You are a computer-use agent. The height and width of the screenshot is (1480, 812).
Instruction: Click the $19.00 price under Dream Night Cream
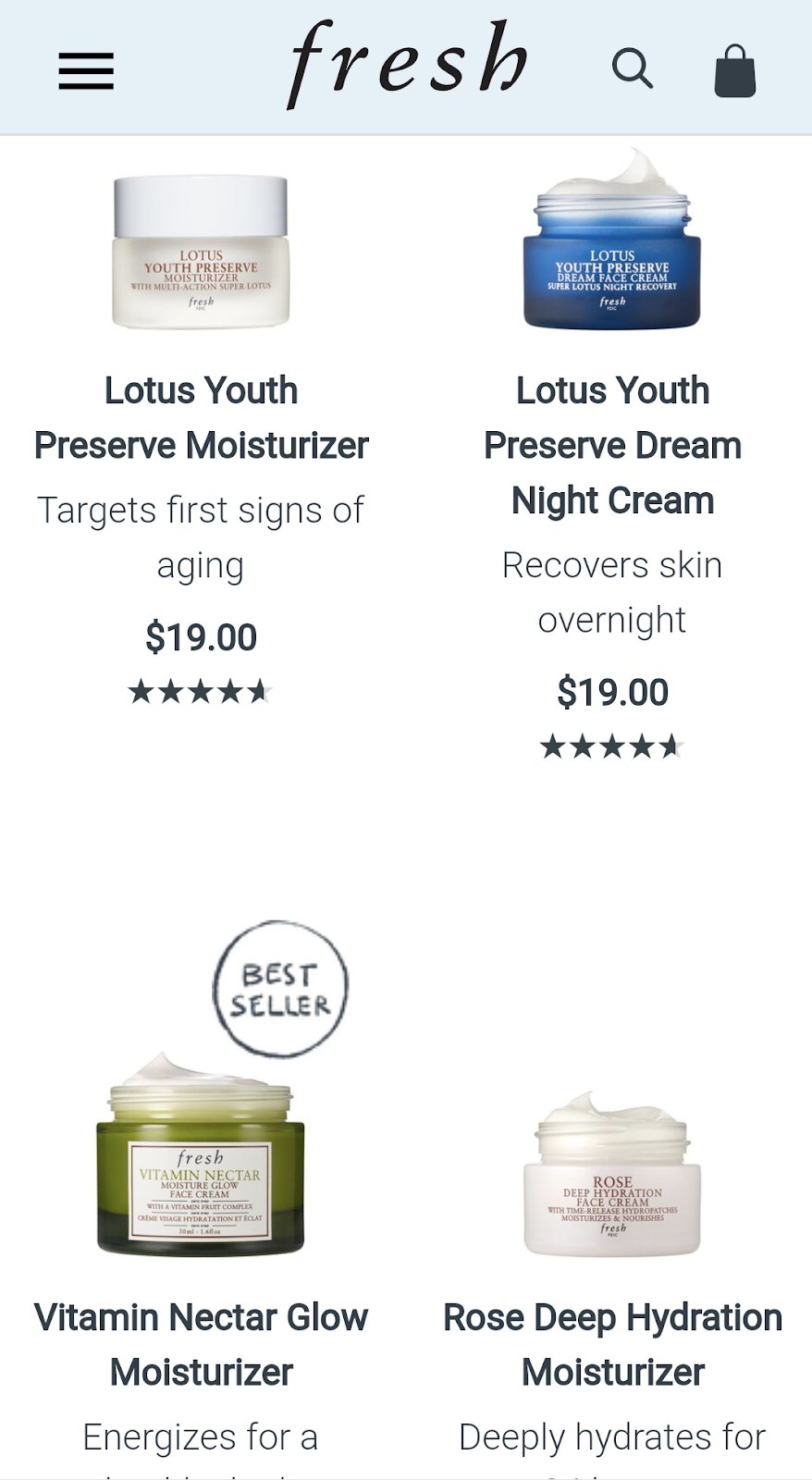612,691
